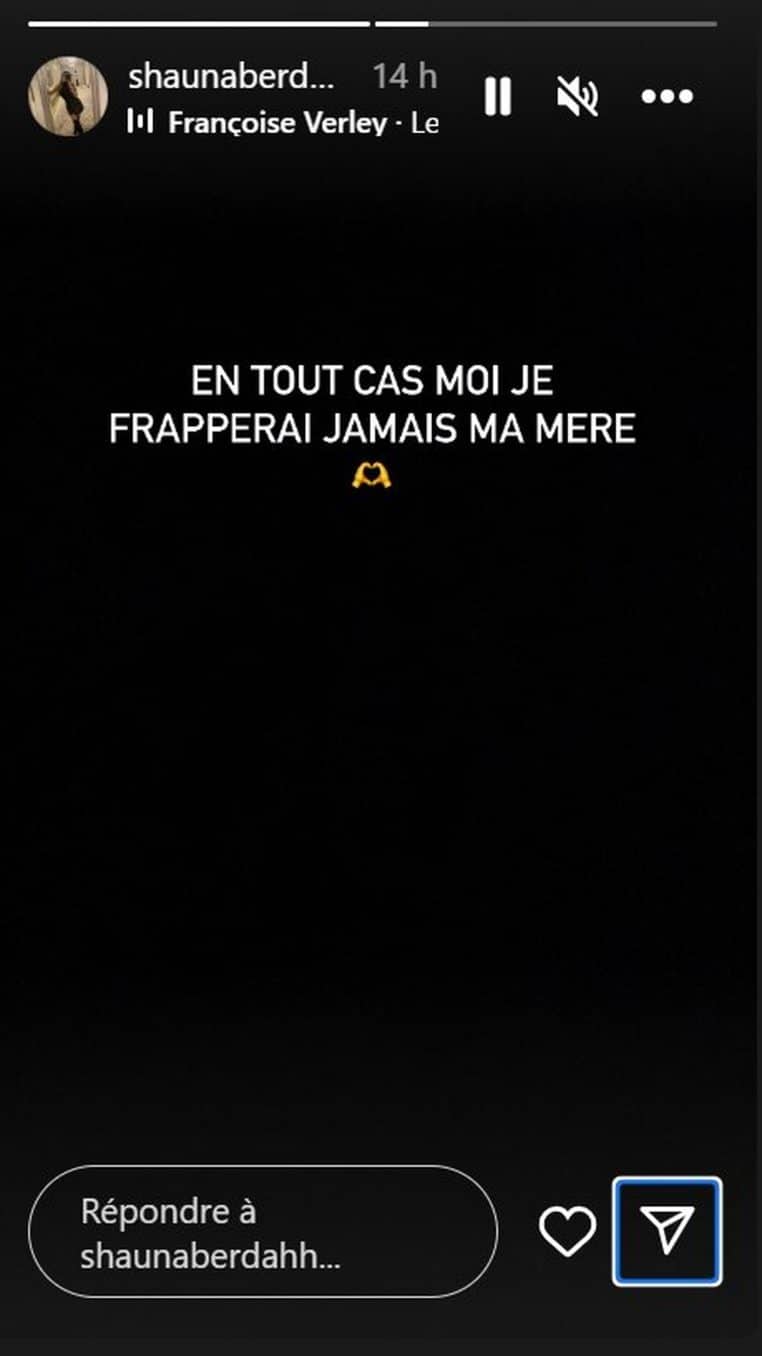Open the shaunaberd username link
This screenshot has height=1356, width=762.
click(x=231, y=77)
